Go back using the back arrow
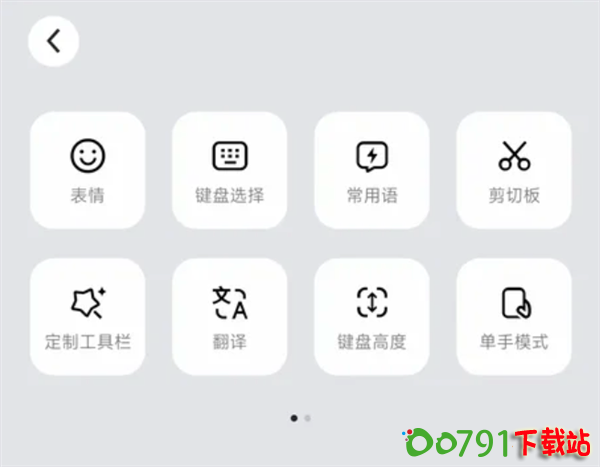 [53, 41]
